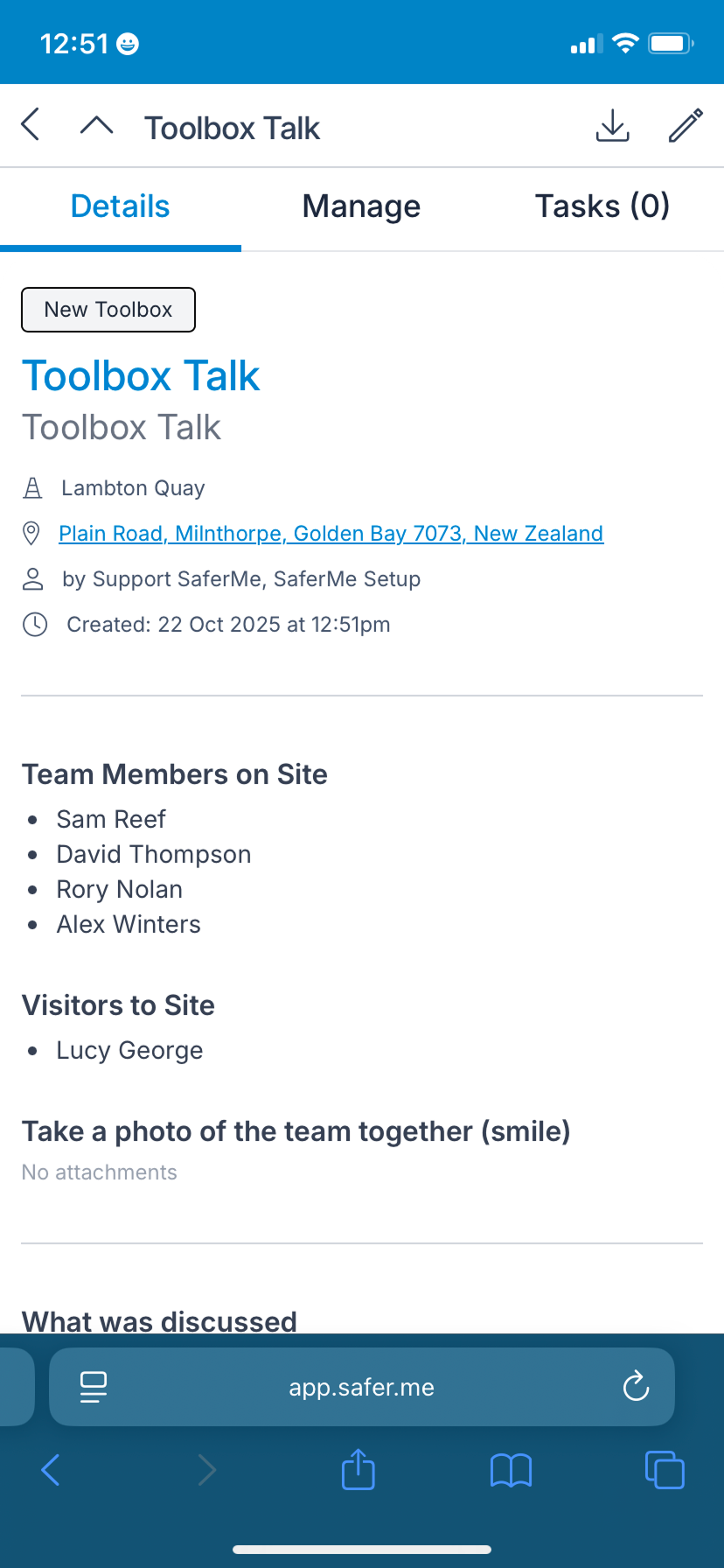Click the New Toolbox badge
The height and width of the screenshot is (1568, 724).
108,309
